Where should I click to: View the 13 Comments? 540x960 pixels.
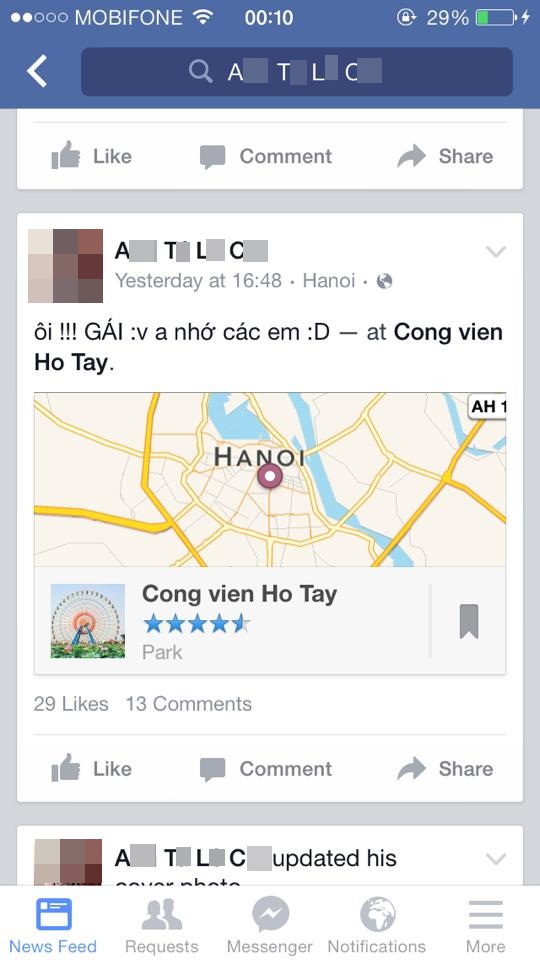[189, 704]
